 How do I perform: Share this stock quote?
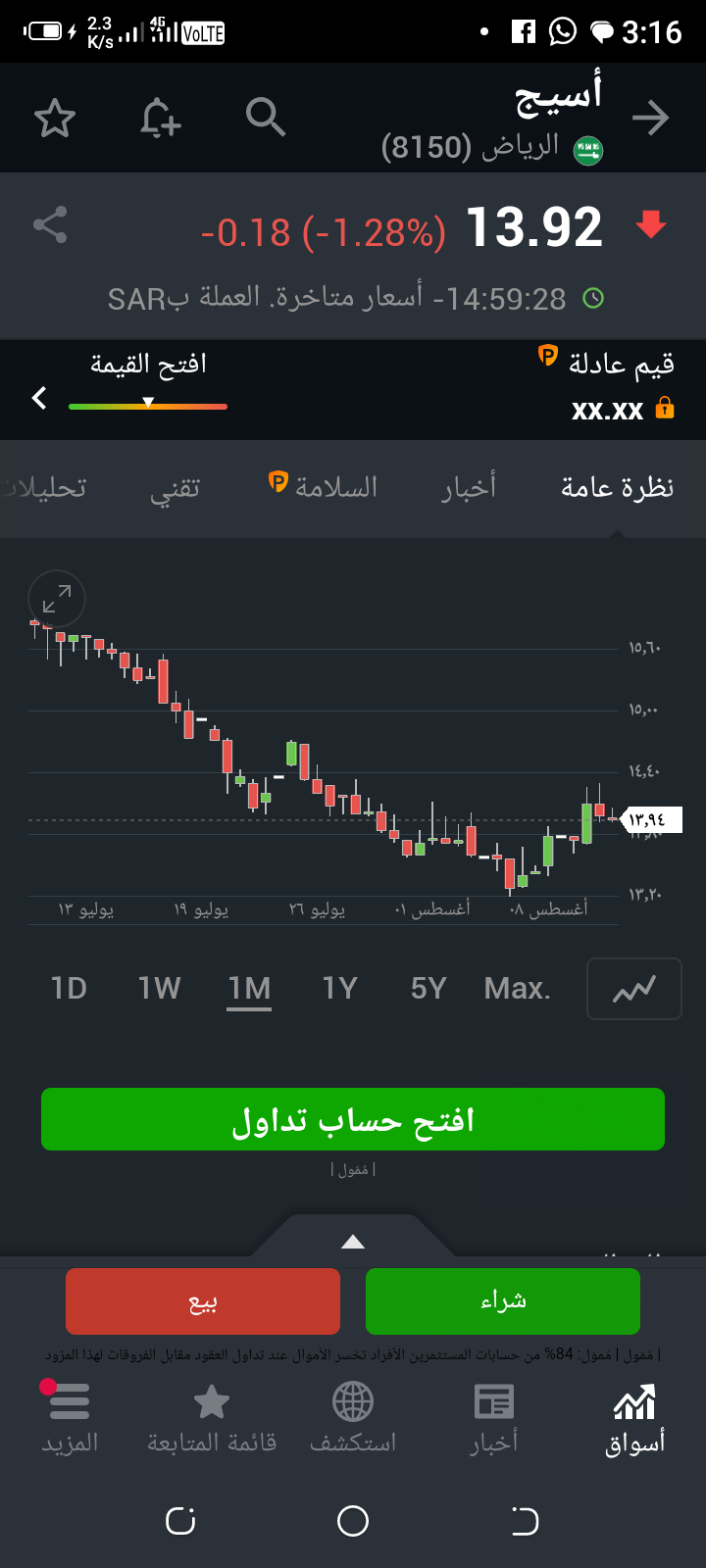click(50, 225)
